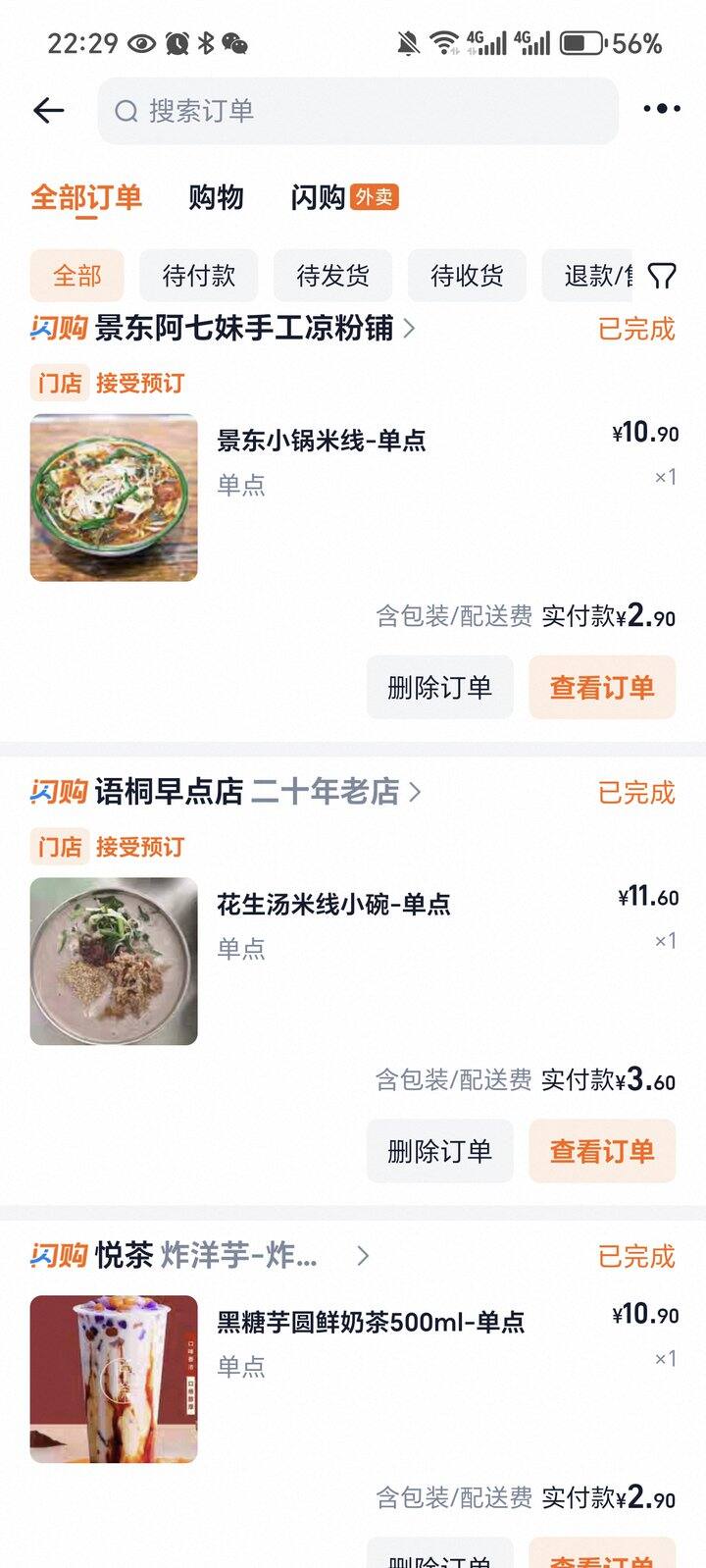Image resolution: width=706 pixels, height=1568 pixels.
Task: Switch to the 闪购 外卖 tab
Action: [344, 197]
